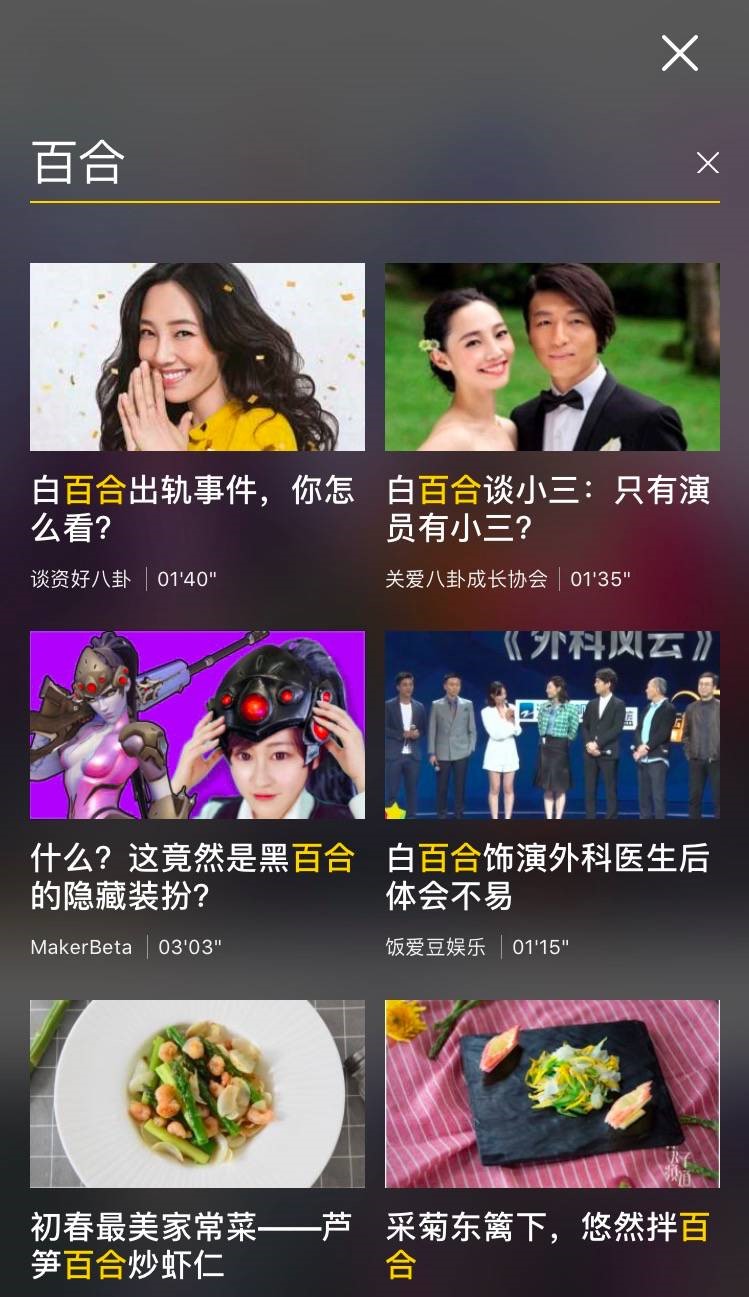749x1297 pixels.
Task: Open 什么？这竟然是黑百合的隐藏装扮？ video
Action: coord(197,725)
